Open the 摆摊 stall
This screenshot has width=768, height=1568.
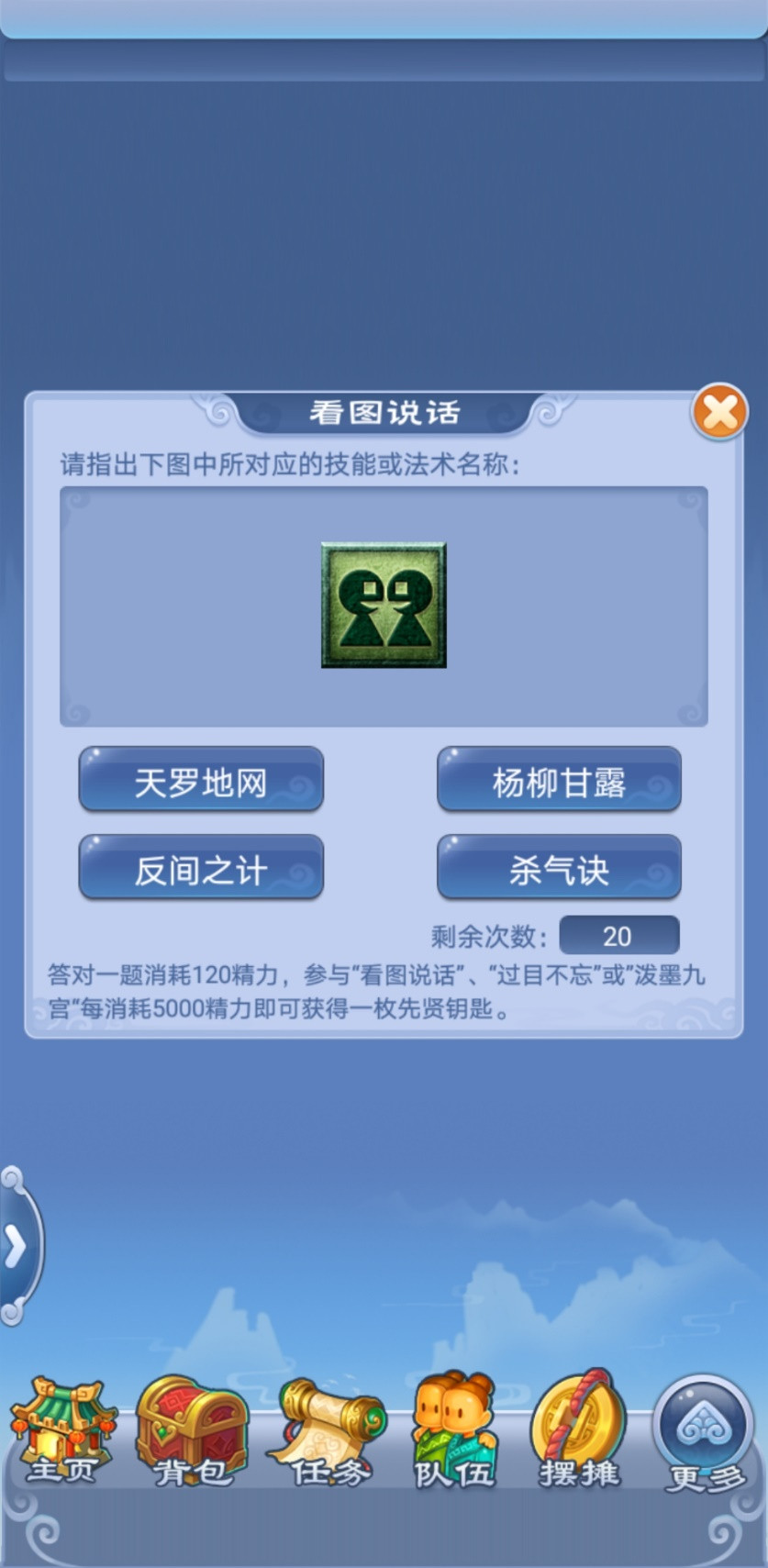(579, 1432)
